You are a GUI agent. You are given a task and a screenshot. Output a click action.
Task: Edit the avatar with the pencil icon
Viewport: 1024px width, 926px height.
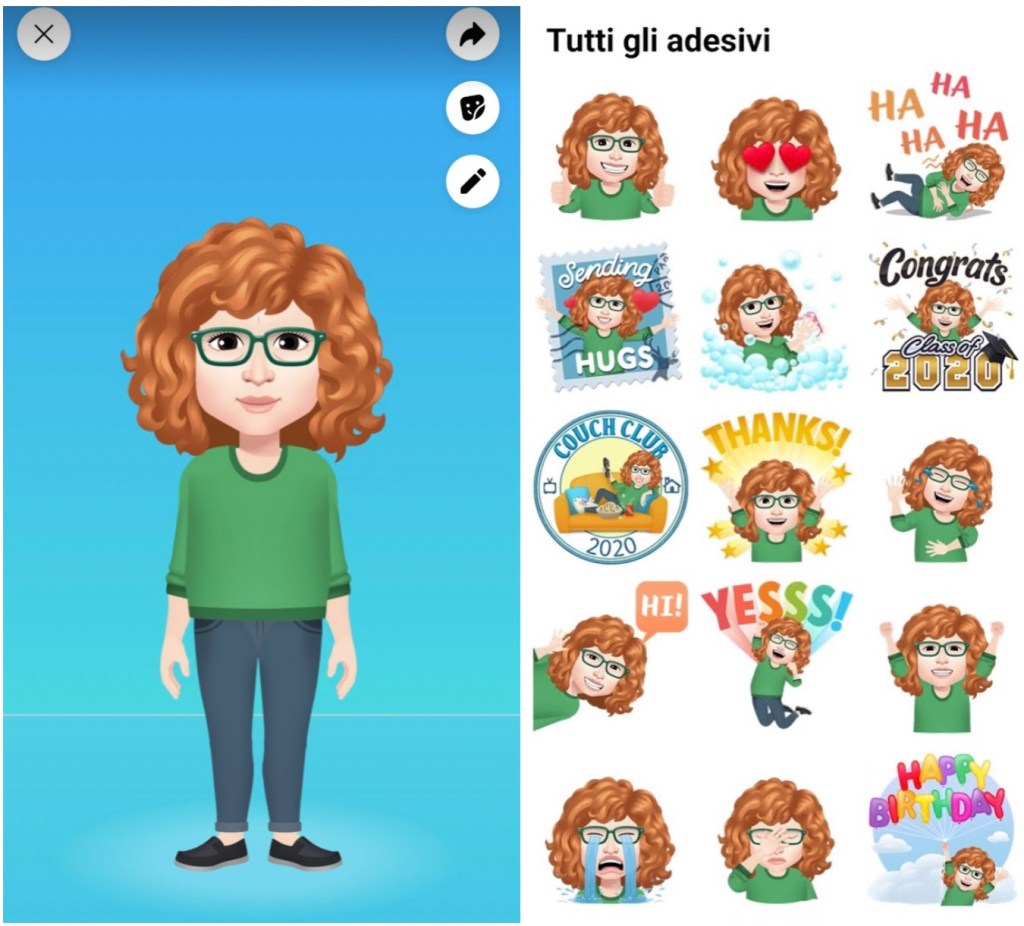[x=472, y=181]
